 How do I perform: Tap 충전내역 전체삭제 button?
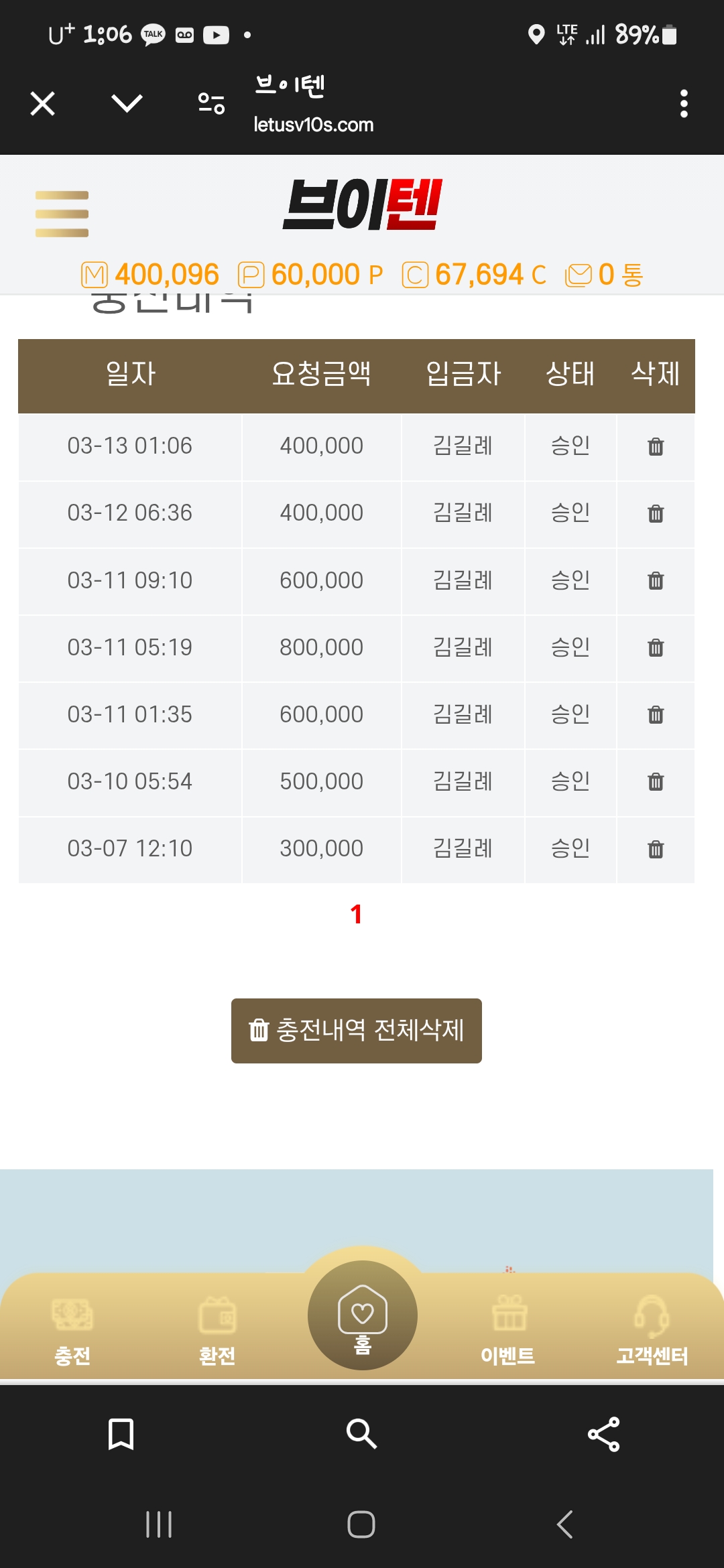(357, 1031)
